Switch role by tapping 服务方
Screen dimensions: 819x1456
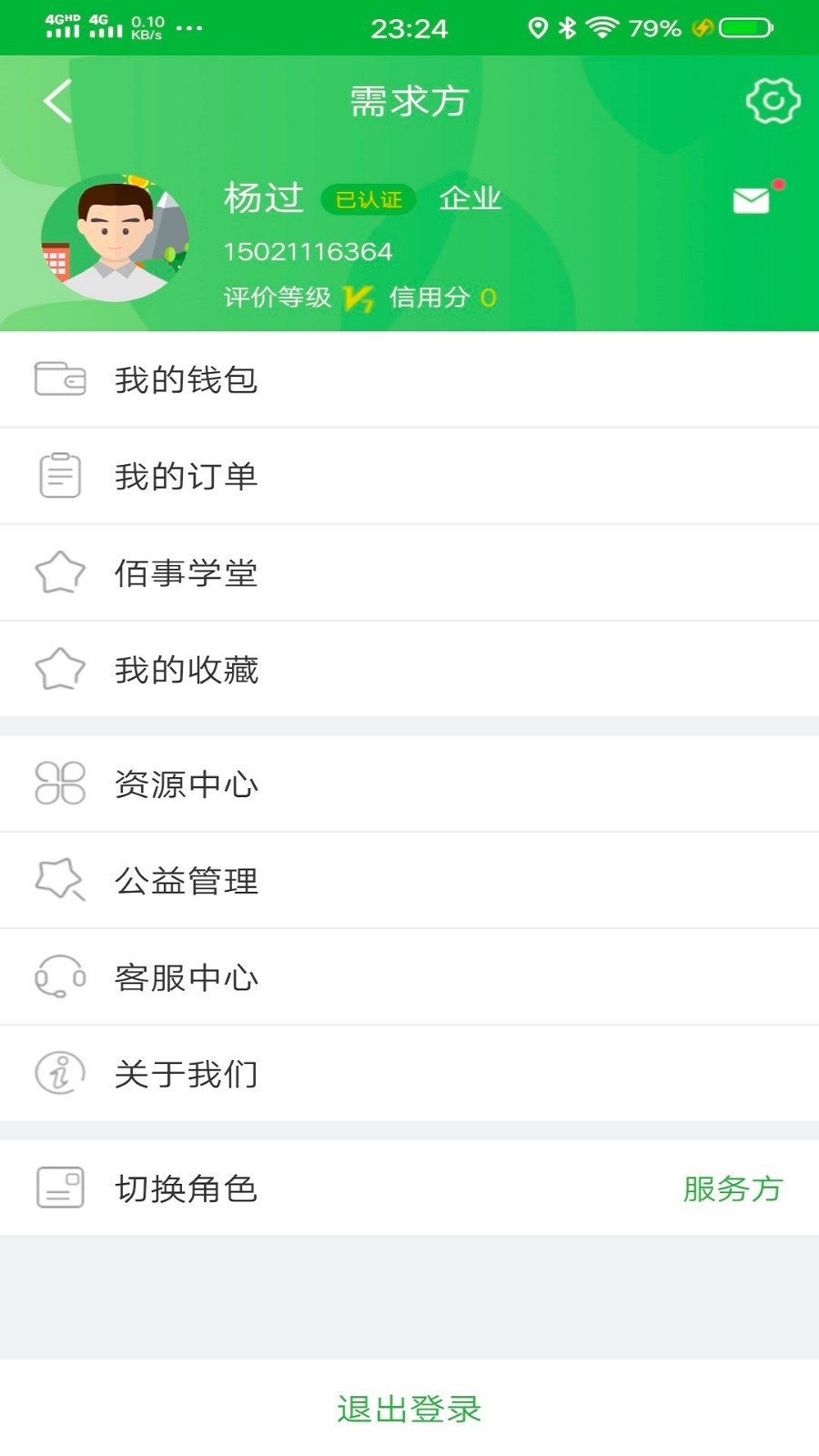732,1188
